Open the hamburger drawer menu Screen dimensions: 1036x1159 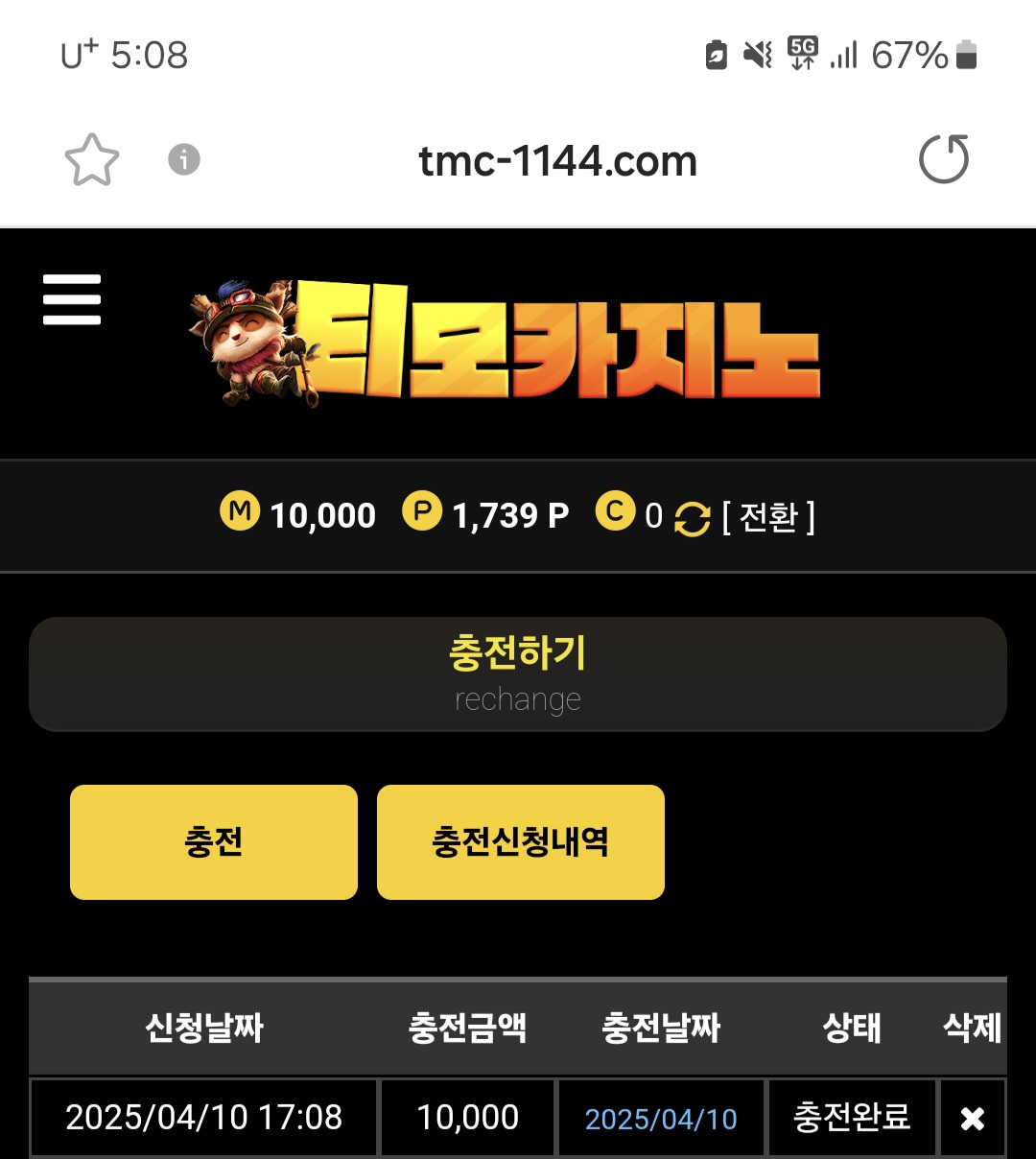pyautogui.click(x=72, y=299)
